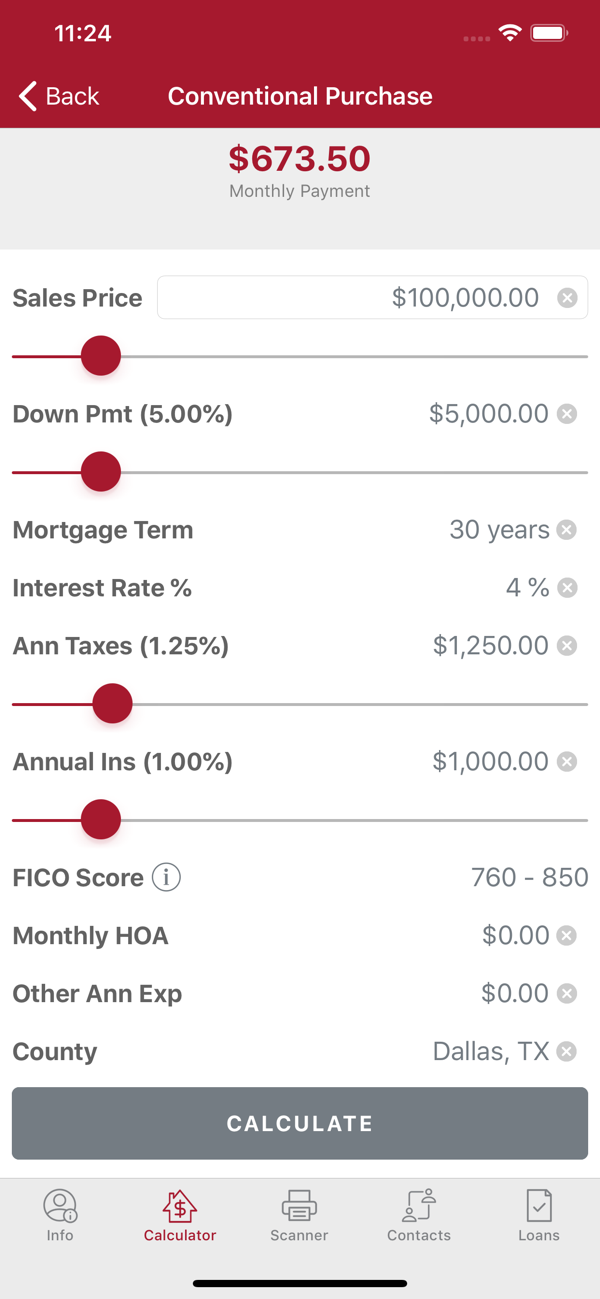
Task: Tap the Annual Ins slider handle
Action: [x=101, y=820]
